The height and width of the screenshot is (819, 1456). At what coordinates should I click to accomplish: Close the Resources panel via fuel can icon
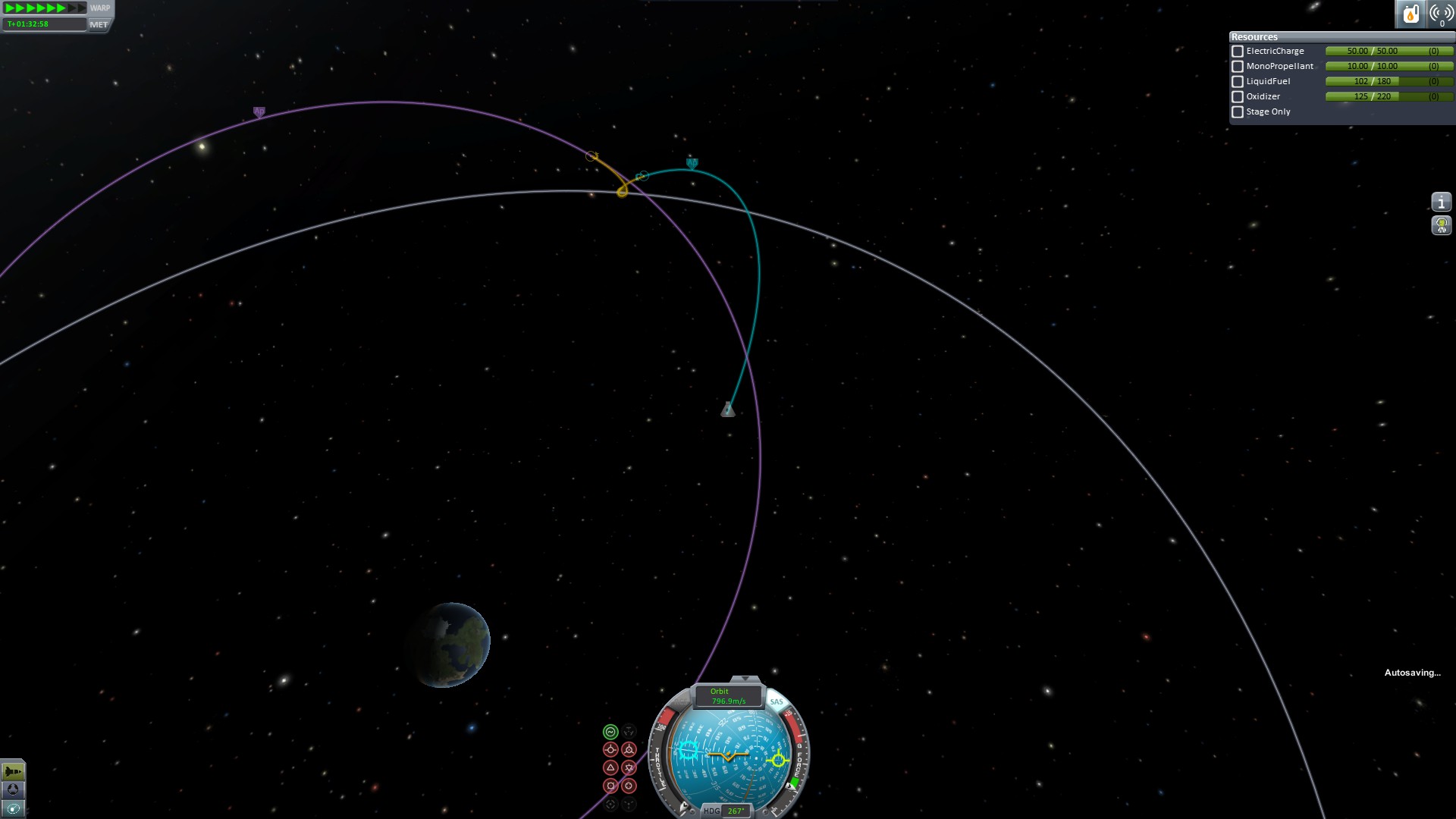pos(1410,14)
